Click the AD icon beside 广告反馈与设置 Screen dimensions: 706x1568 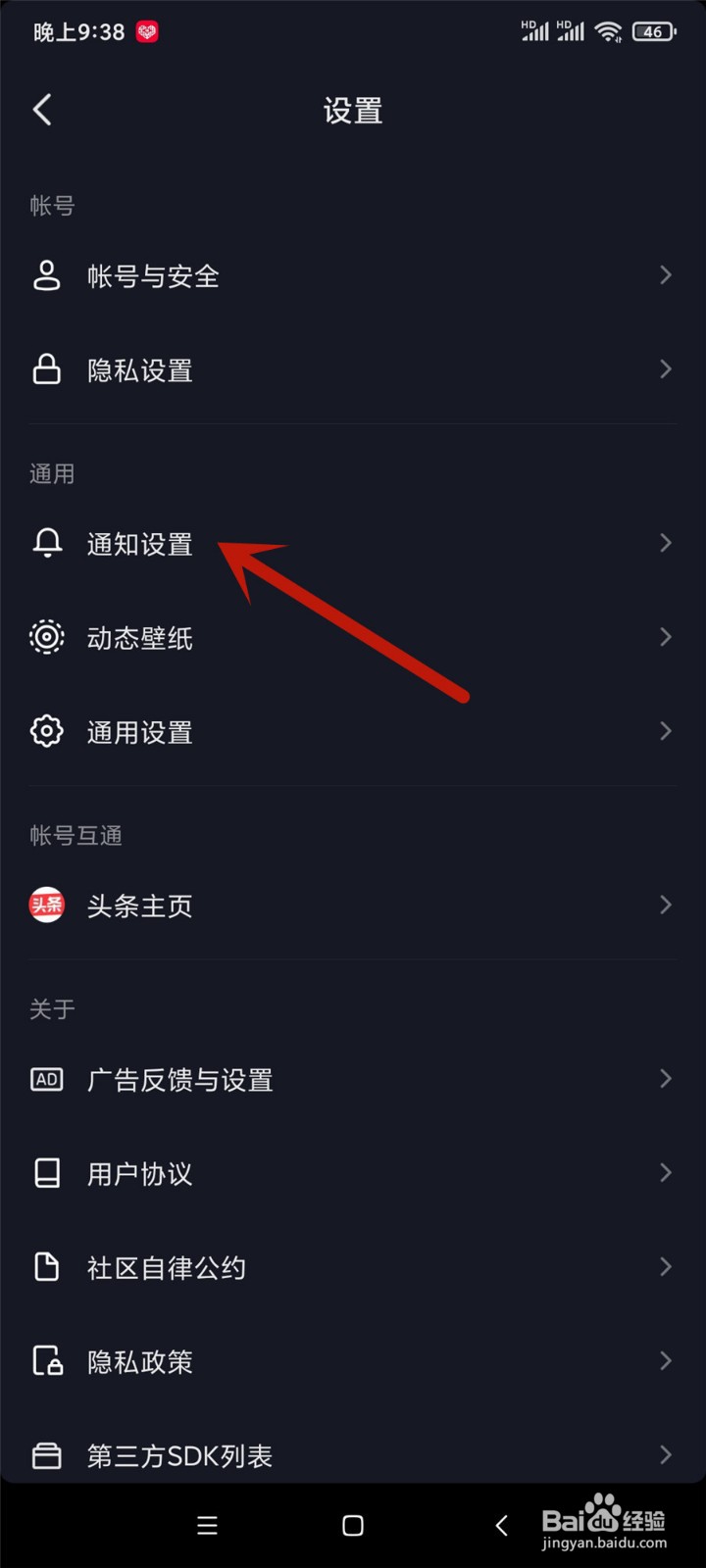tap(46, 1078)
